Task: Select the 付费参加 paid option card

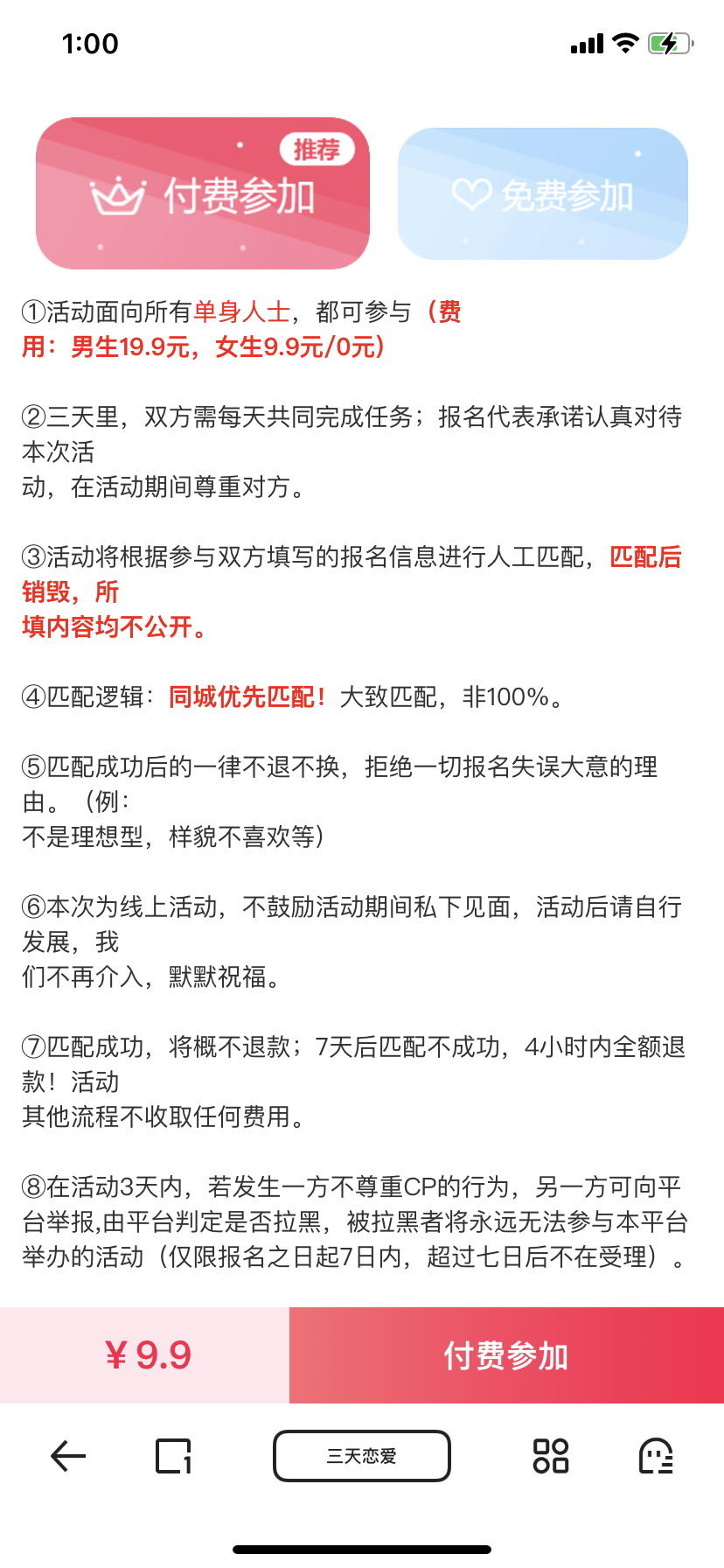Action: click(x=203, y=193)
